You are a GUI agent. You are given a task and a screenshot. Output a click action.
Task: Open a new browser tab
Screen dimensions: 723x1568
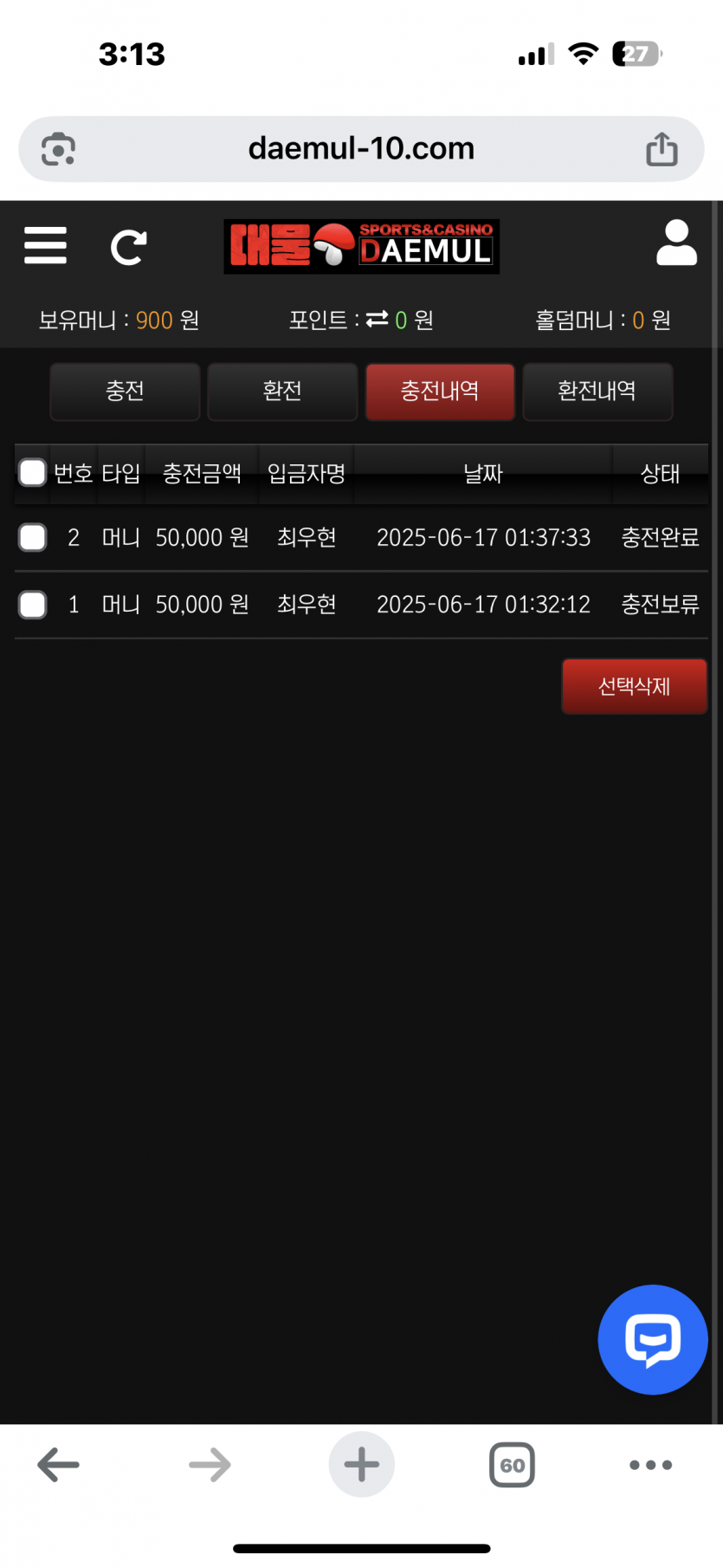(362, 1465)
